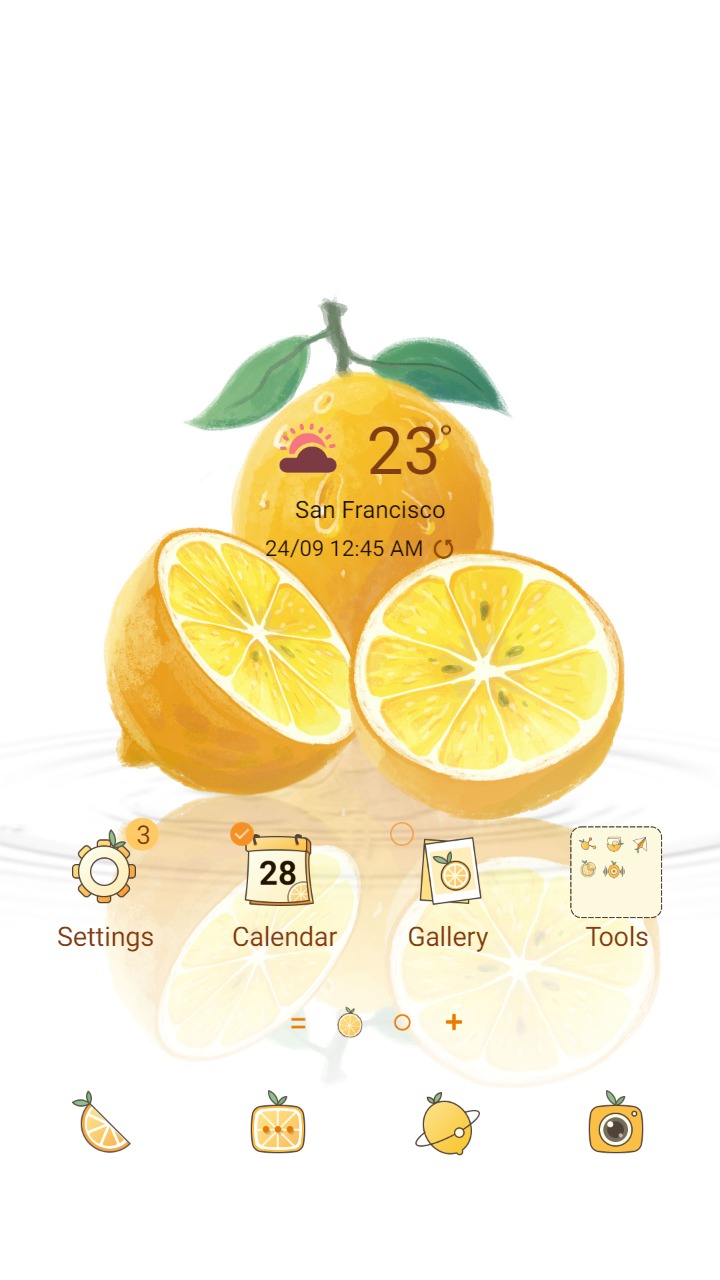Toggle the circle selection above Gallery
The width and height of the screenshot is (720, 1280).
tap(403, 832)
